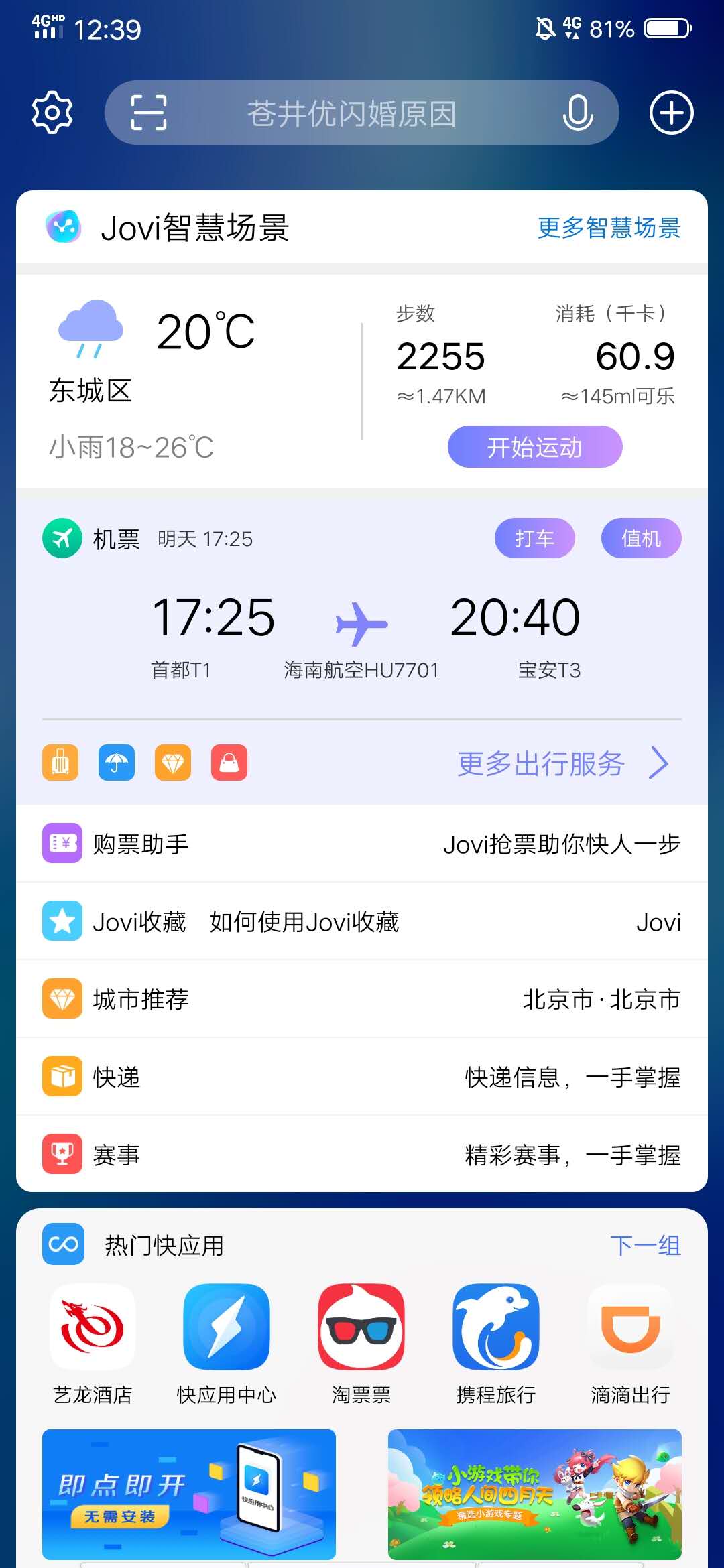The width and height of the screenshot is (724, 1568).
Task: Open the 赛事 row
Action: (362, 1155)
